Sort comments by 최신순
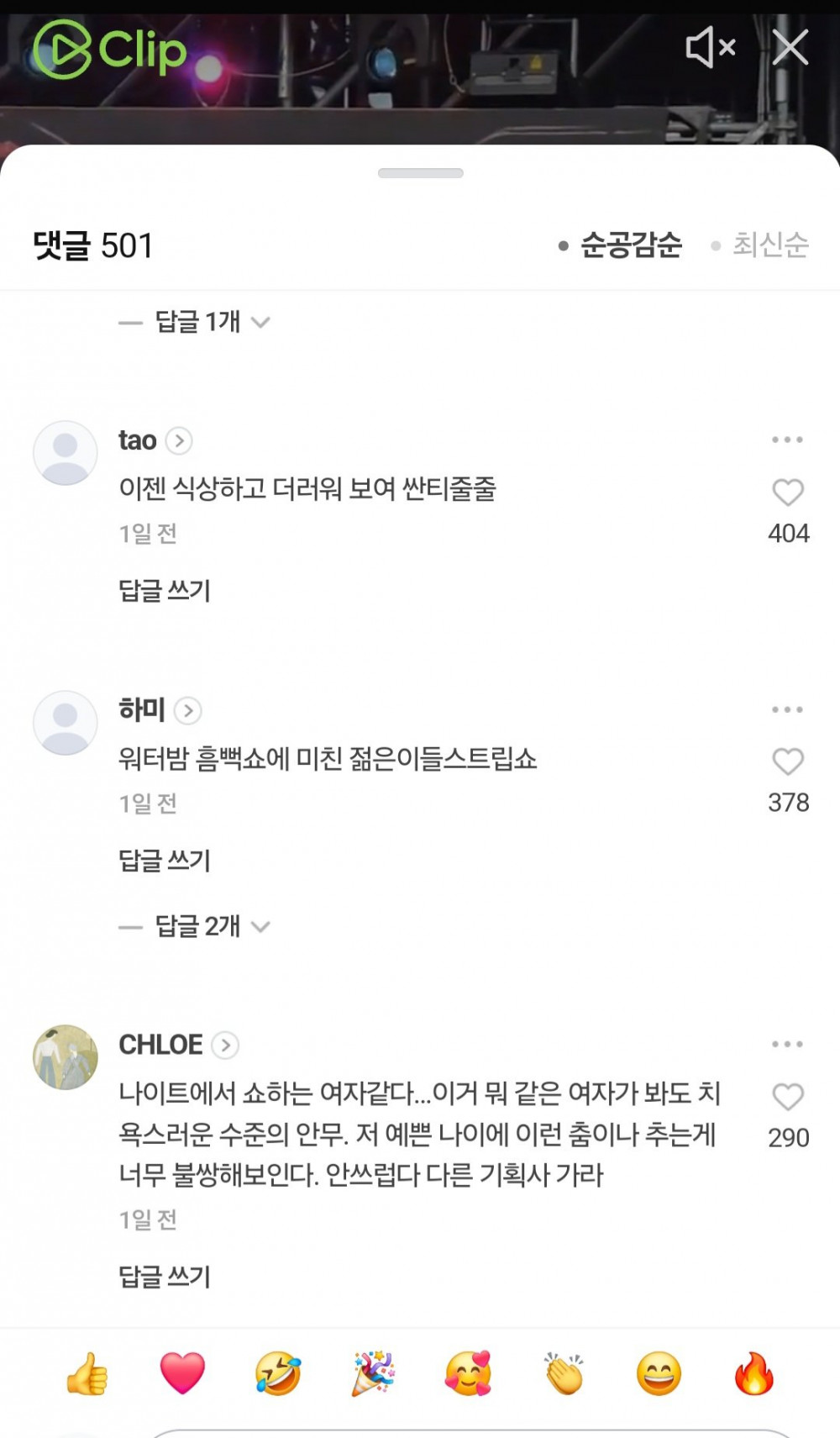Image resolution: width=840 pixels, height=1438 pixels. coord(759,245)
